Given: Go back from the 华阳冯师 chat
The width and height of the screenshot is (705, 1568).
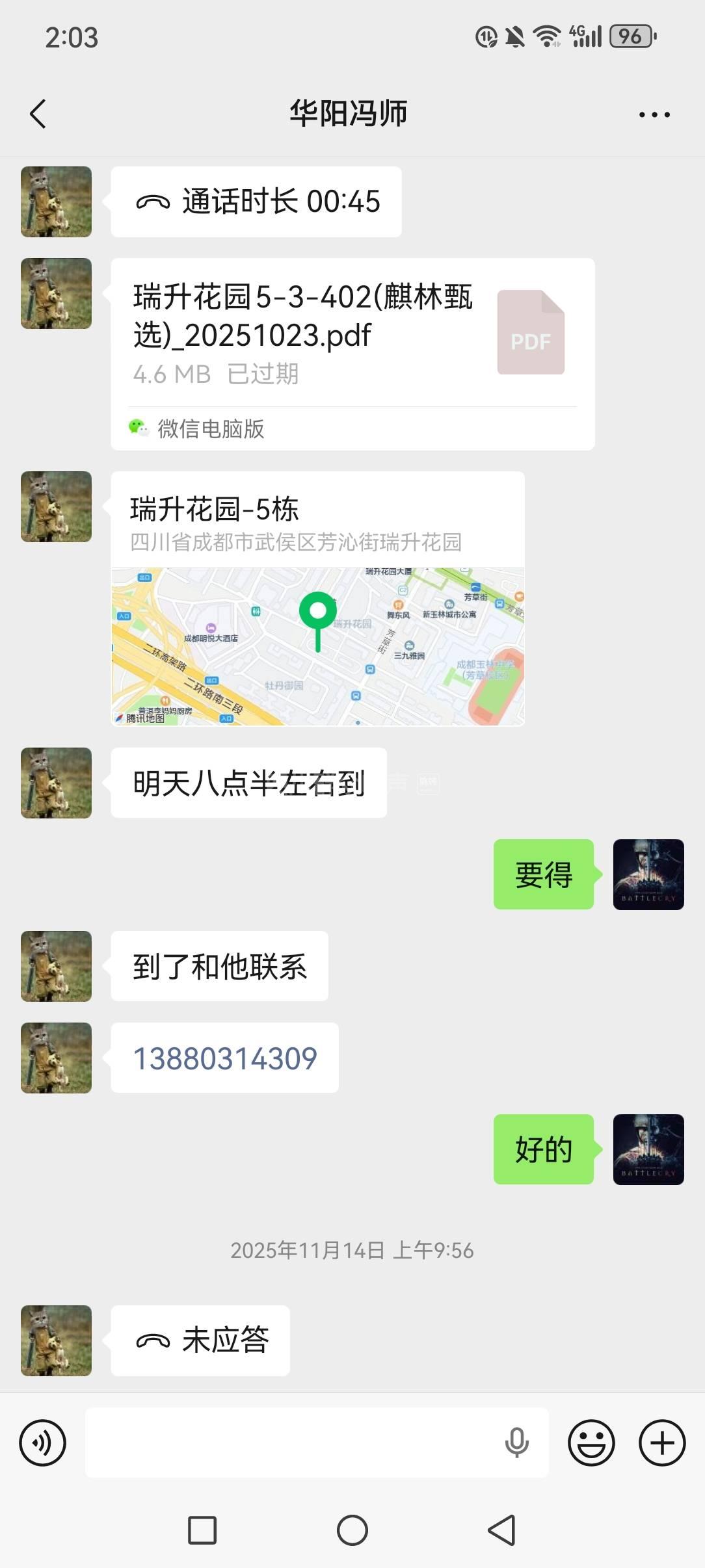Looking at the screenshot, I should coord(38,114).
